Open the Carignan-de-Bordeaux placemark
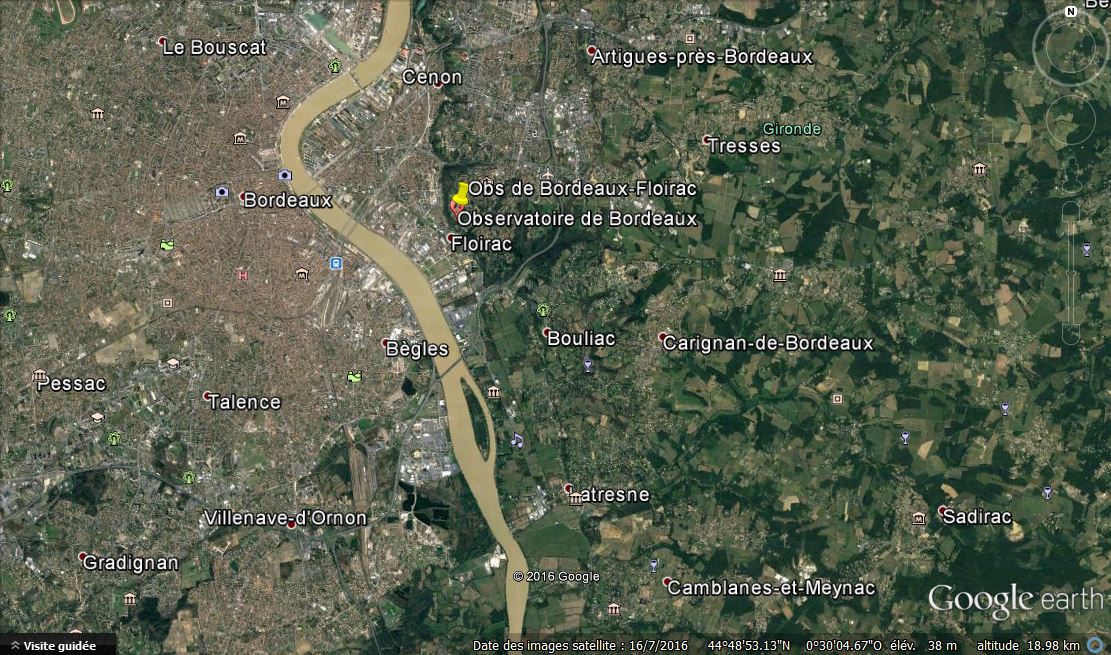Screen dimensions: 1111x655 tap(664, 339)
